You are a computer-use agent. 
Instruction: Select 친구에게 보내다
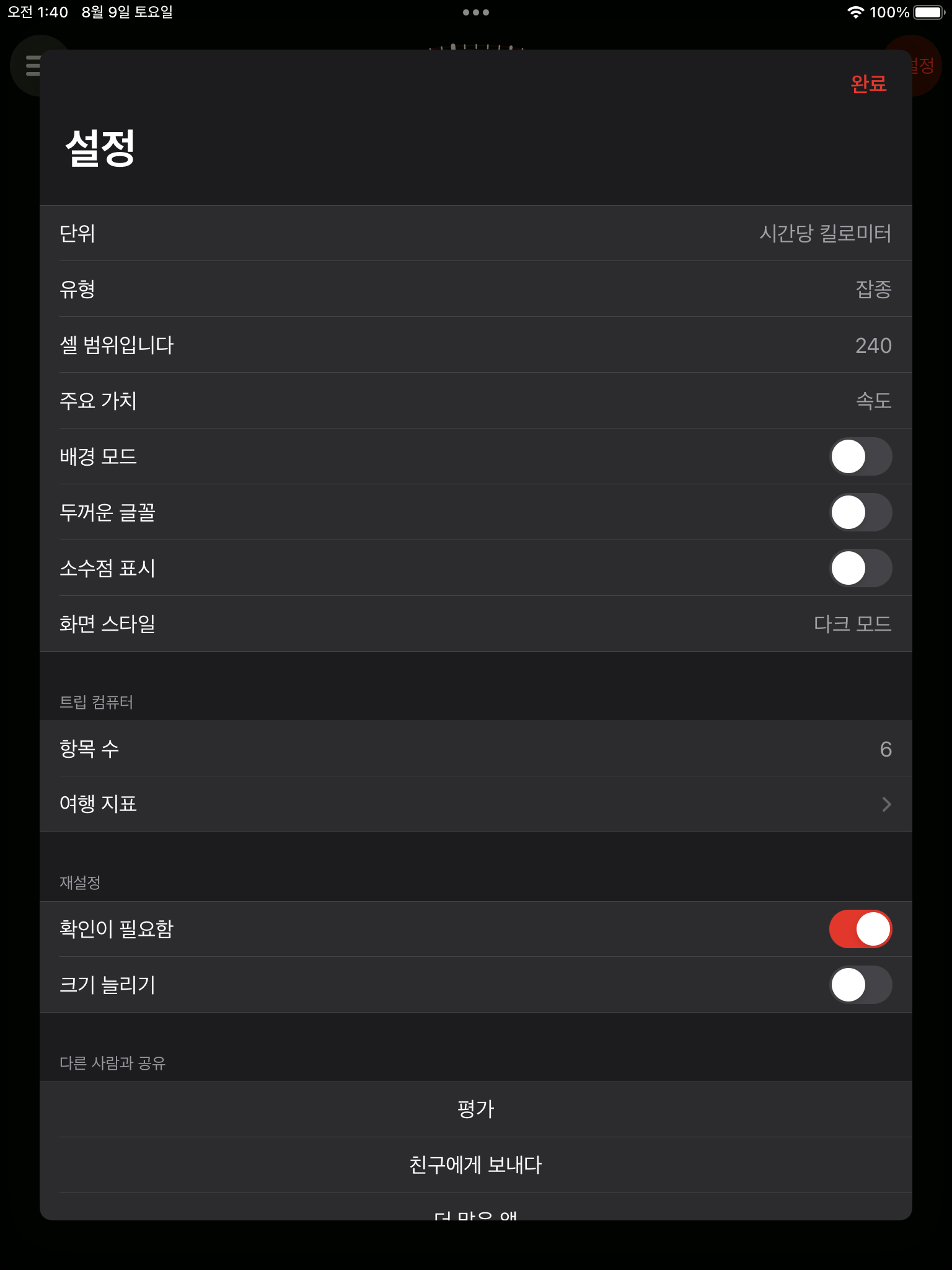(x=476, y=1165)
